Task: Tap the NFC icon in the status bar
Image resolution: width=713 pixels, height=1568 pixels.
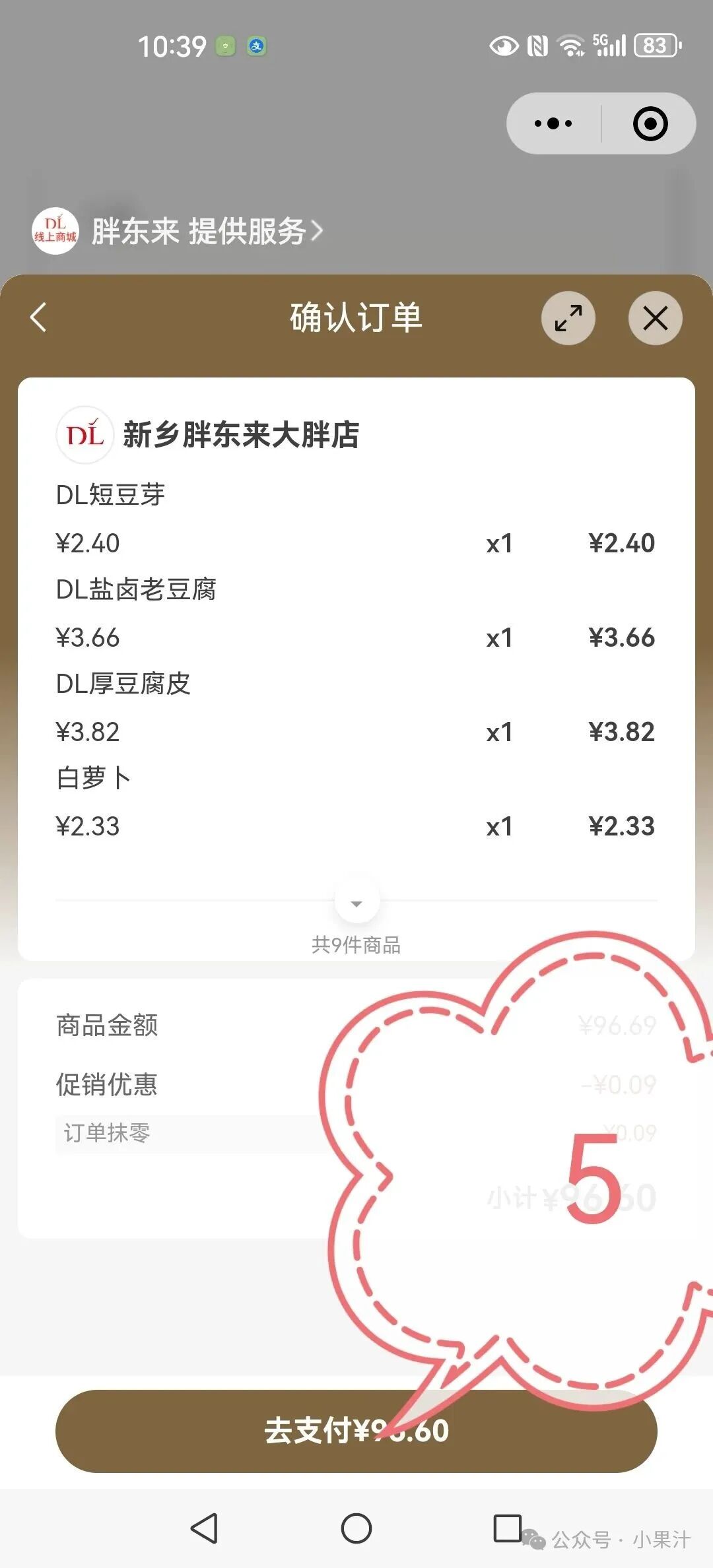Action: click(536, 46)
